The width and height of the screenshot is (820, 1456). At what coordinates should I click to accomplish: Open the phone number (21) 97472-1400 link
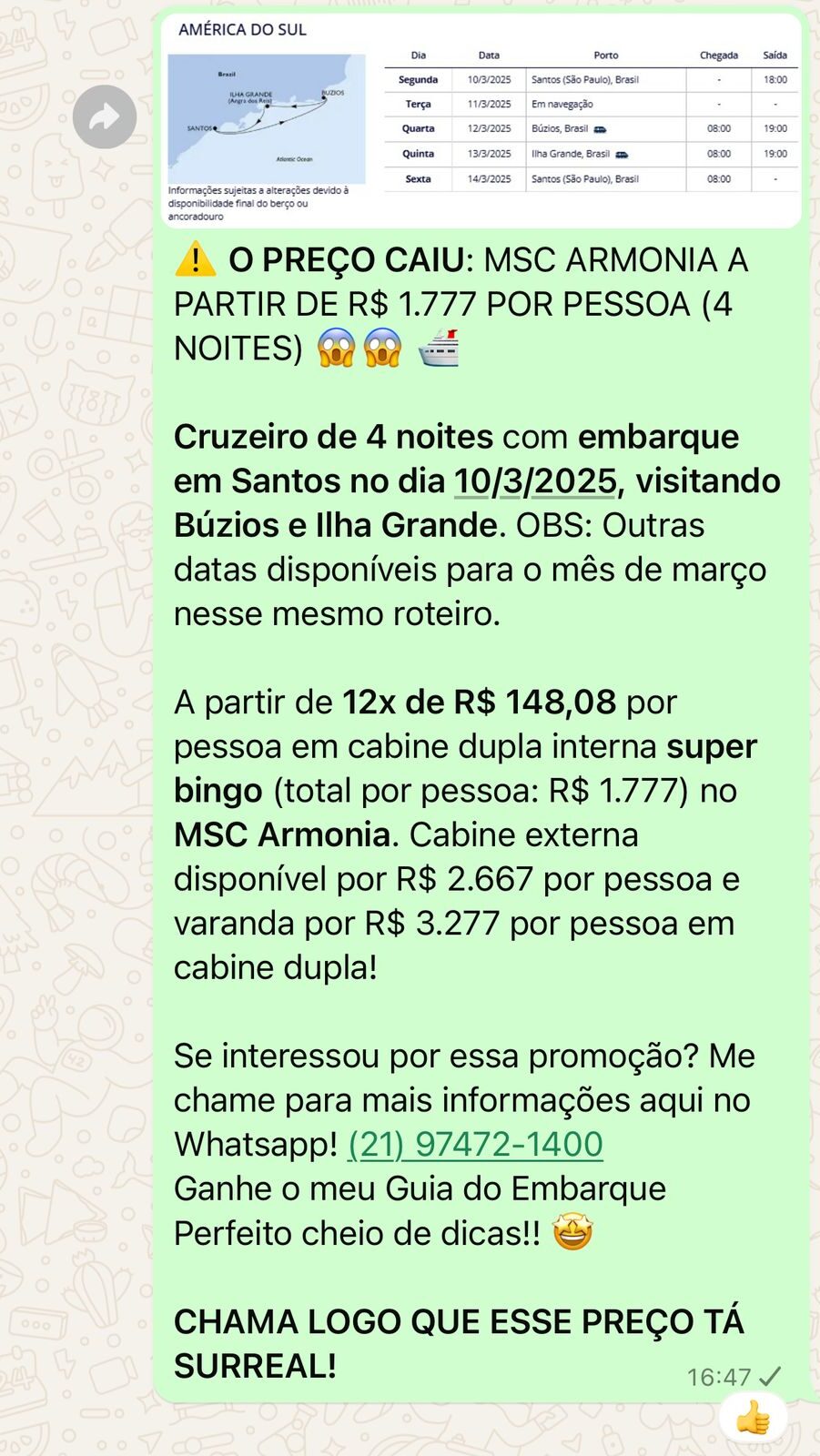[475, 1144]
